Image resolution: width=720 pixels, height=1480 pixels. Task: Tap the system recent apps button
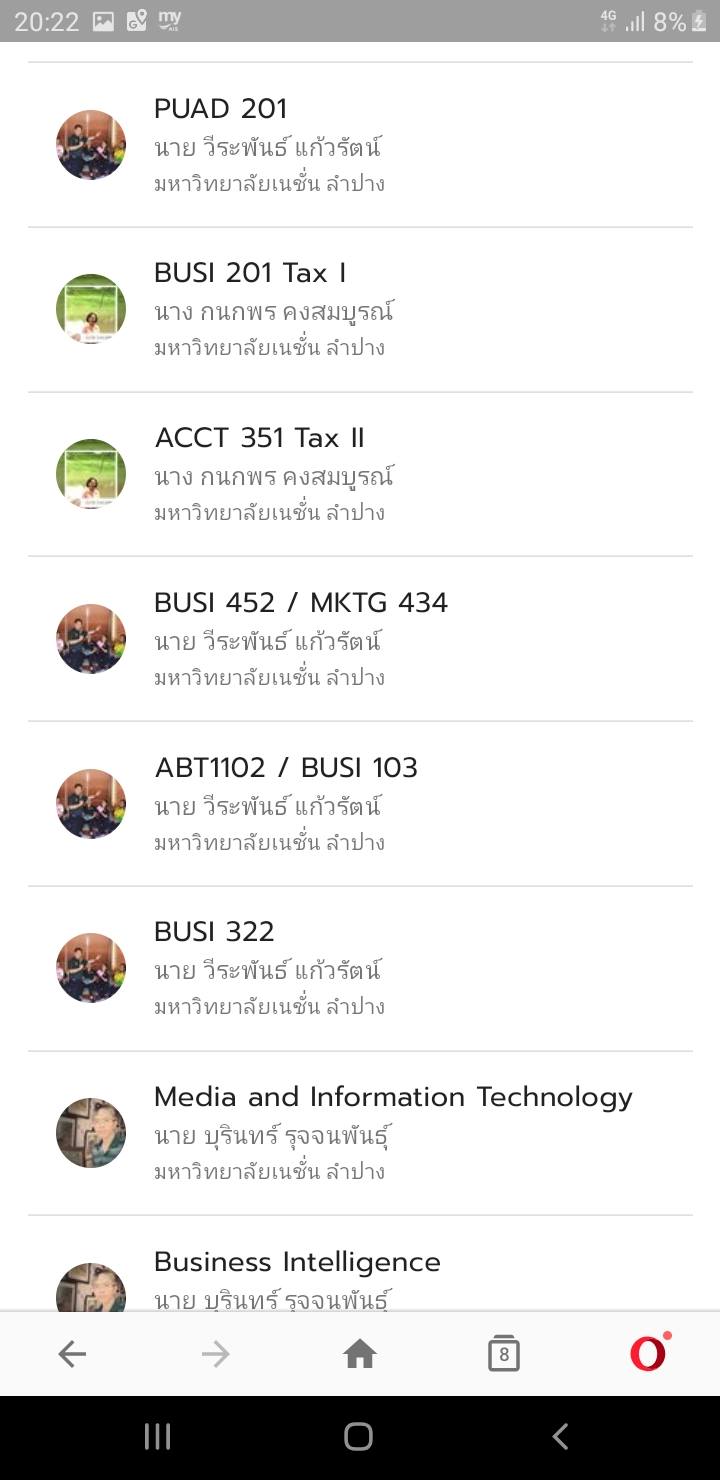click(x=158, y=1437)
